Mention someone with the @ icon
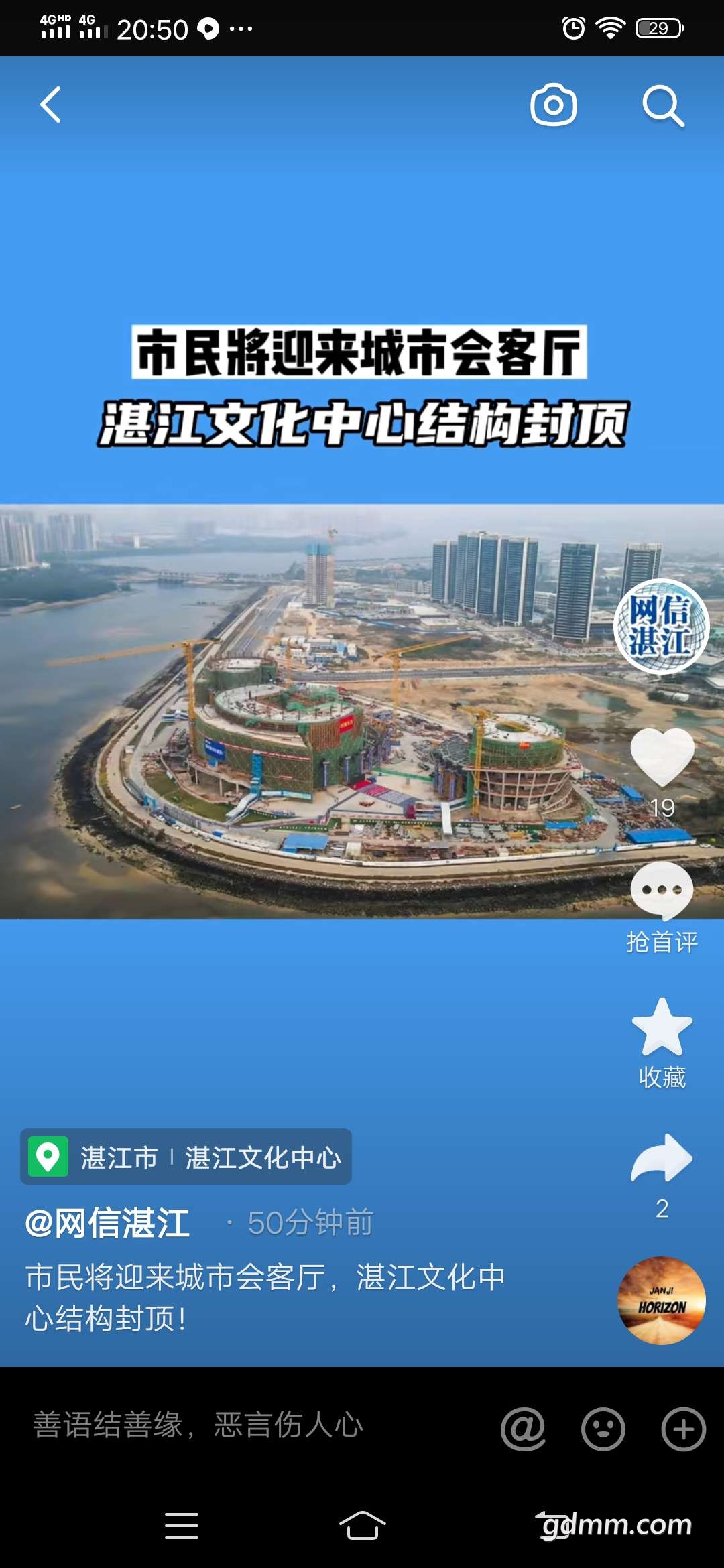724x1568 pixels. pos(523,1429)
